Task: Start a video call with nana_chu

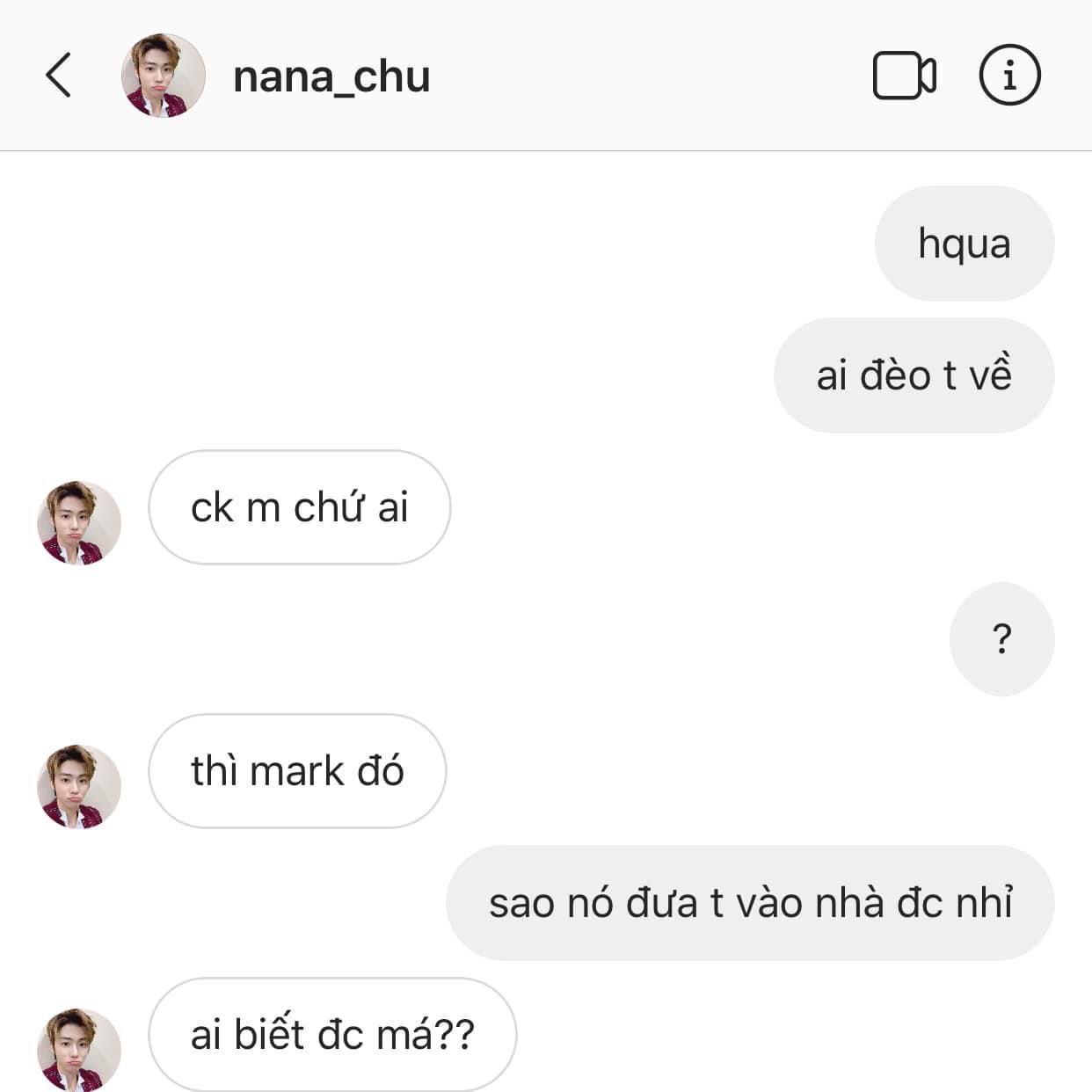Action: click(904, 76)
